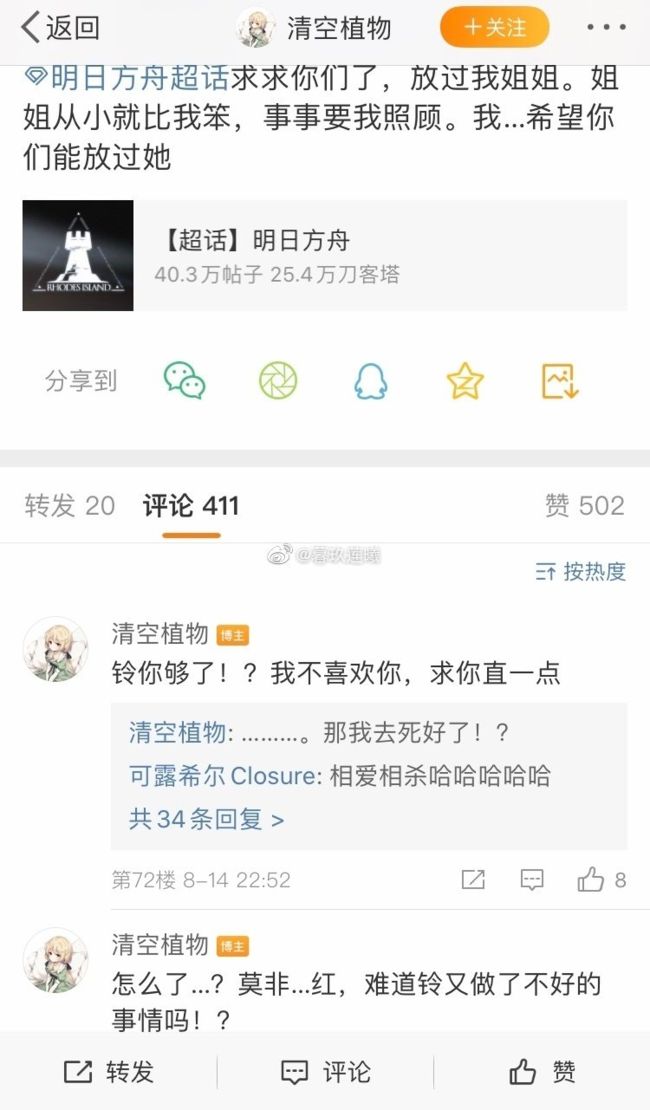Viewport: 650px width, 1110px height.
Task: Open the 明日方舟超话 hashtag link
Action: click(x=127, y=77)
